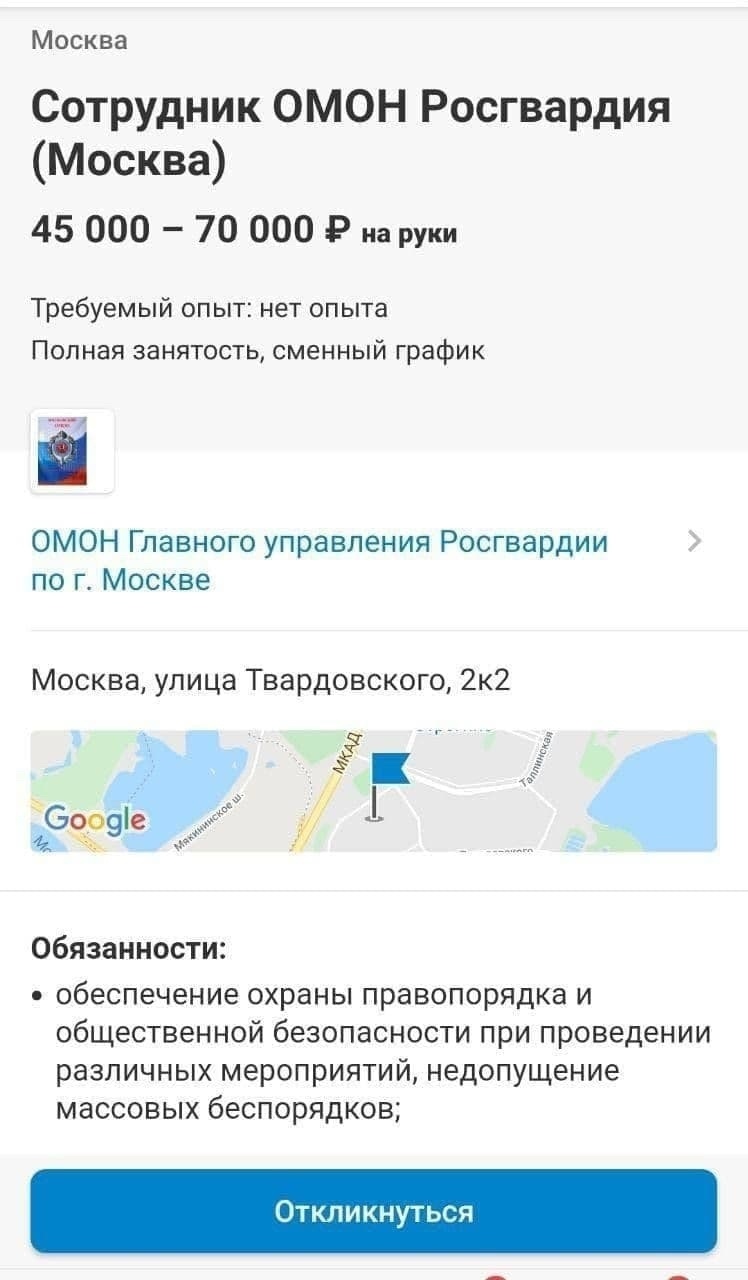Tap the Откликнуться button
The height and width of the screenshot is (1280, 748).
(x=373, y=1211)
